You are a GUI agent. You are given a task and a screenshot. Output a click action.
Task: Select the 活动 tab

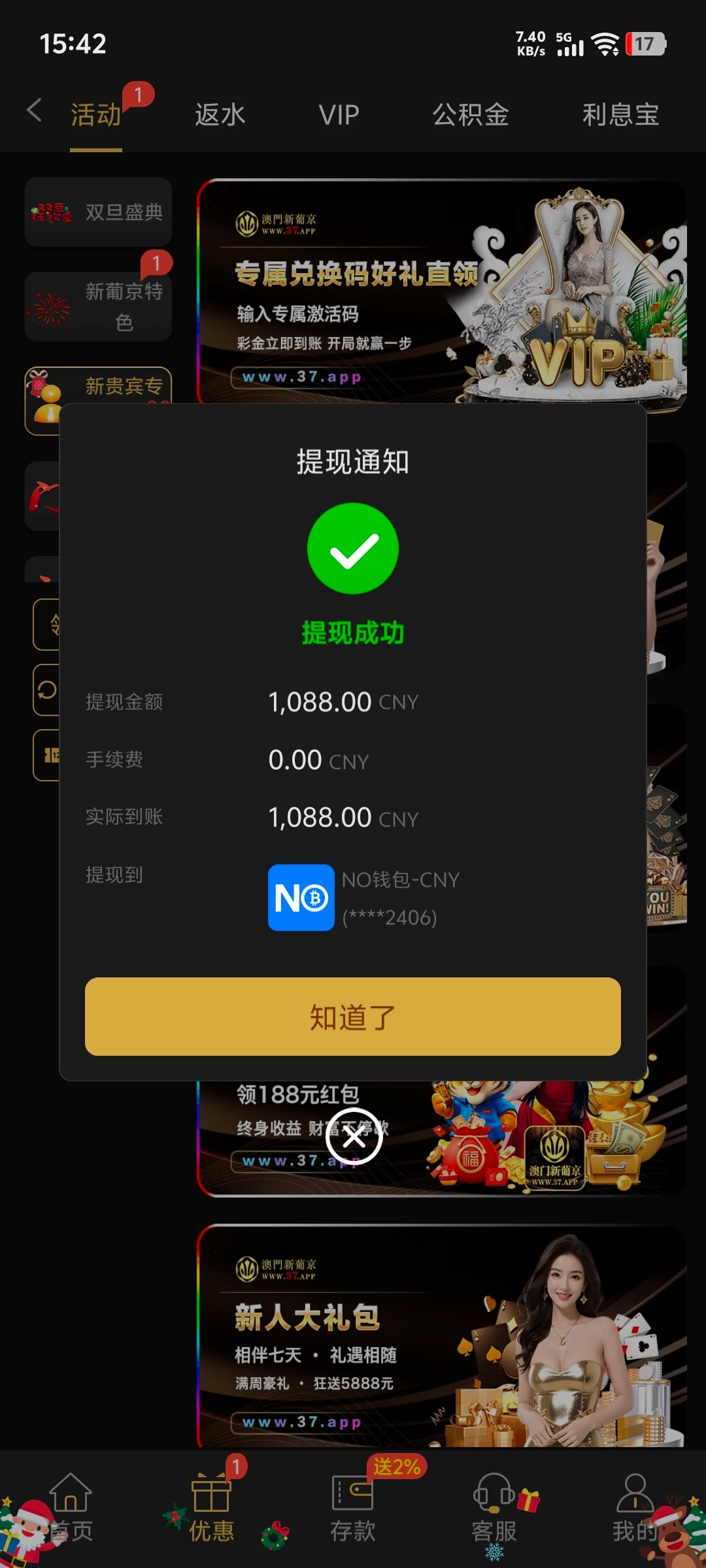point(96,115)
